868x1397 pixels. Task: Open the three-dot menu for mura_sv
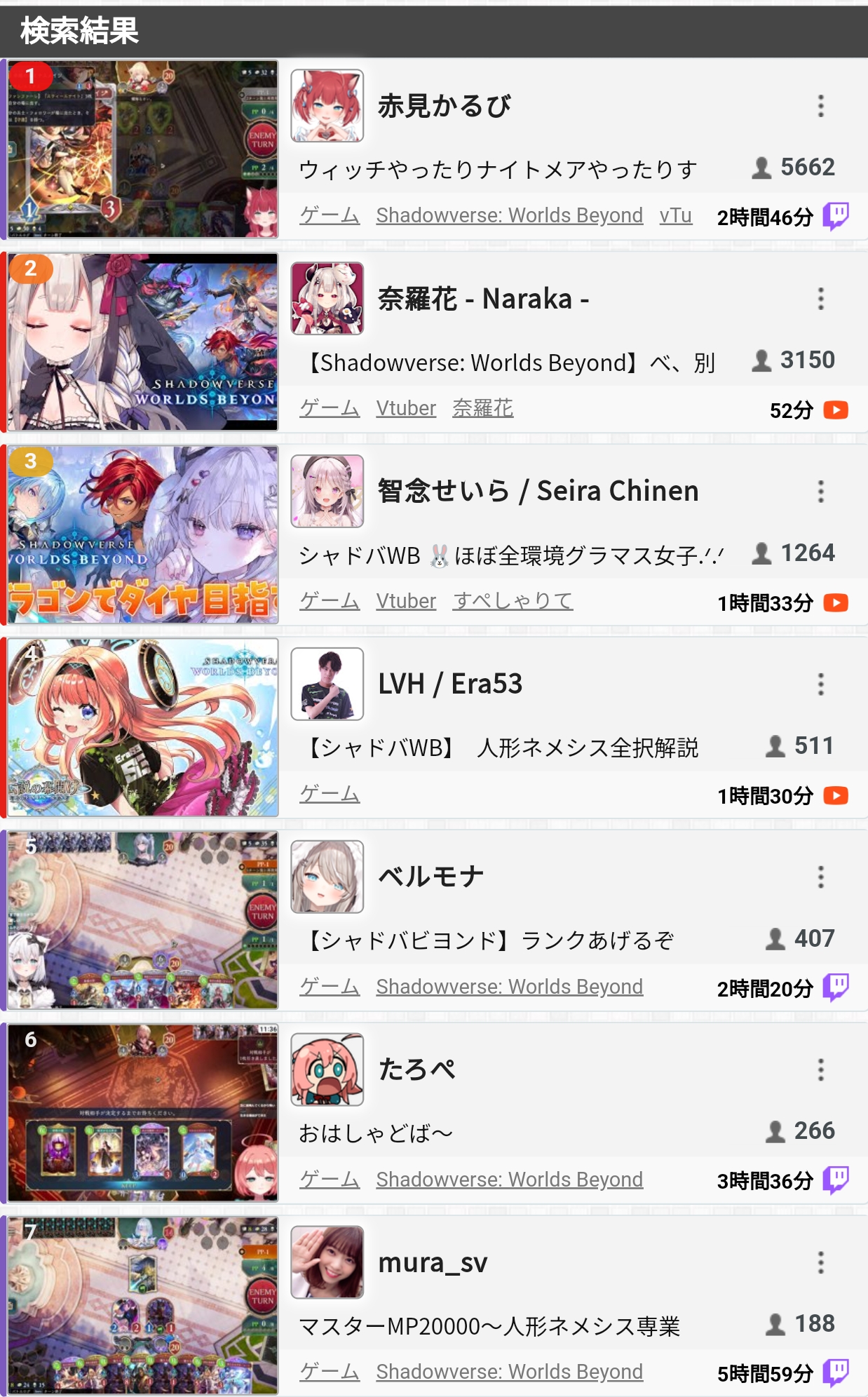tap(820, 1263)
